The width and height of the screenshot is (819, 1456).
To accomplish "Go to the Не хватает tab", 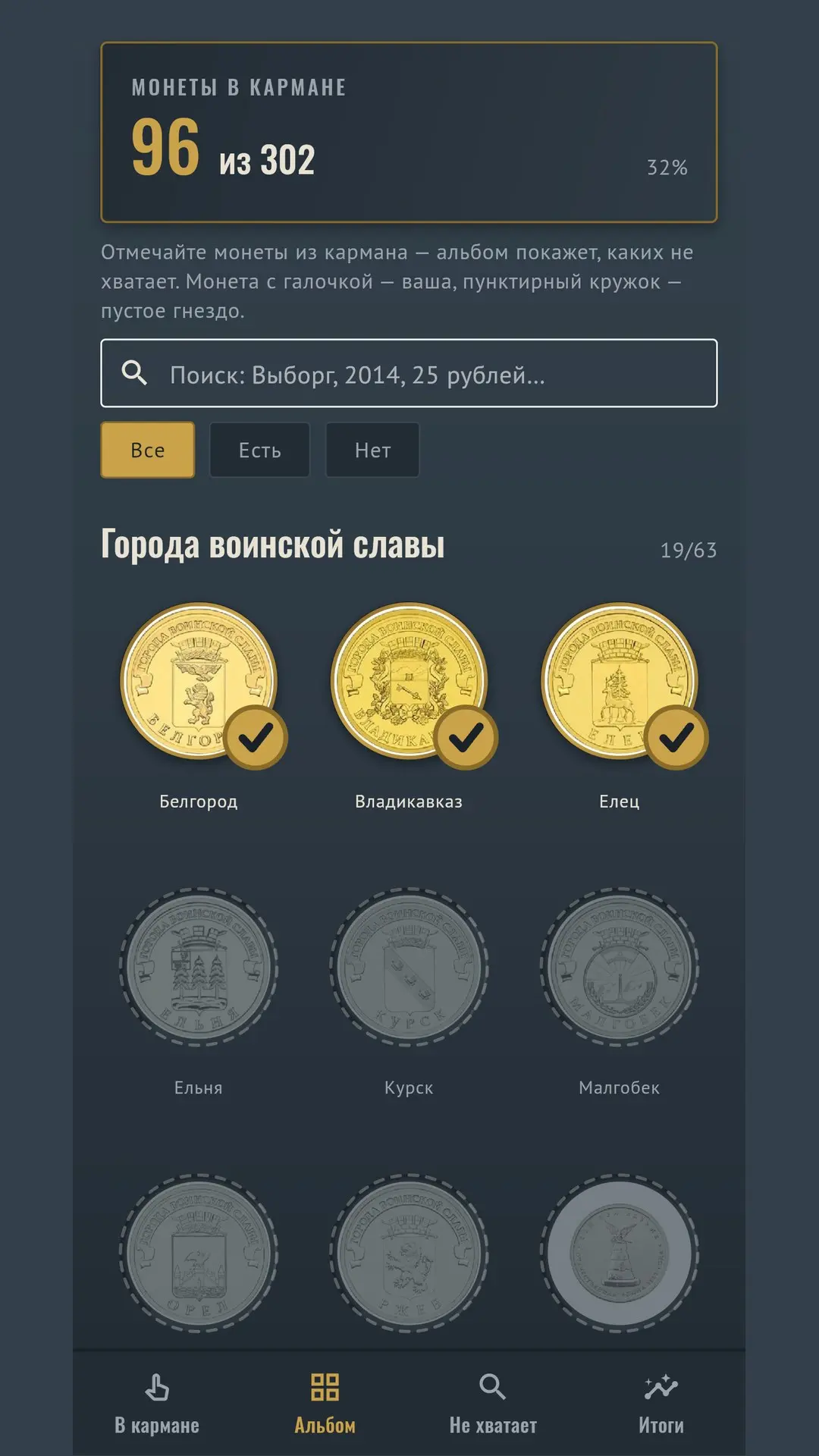I will coord(493,1404).
